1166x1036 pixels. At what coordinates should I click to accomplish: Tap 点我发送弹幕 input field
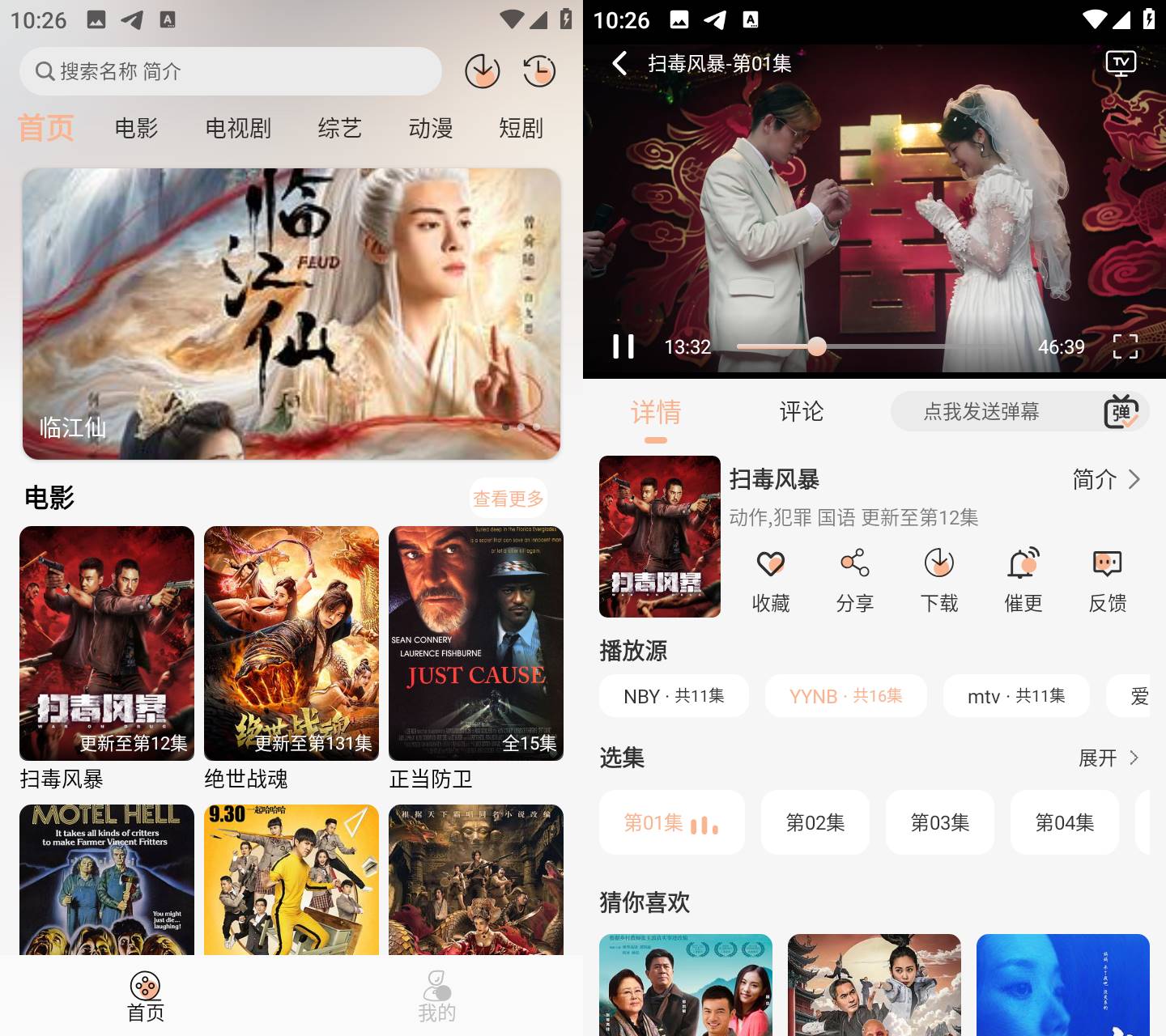tap(981, 411)
